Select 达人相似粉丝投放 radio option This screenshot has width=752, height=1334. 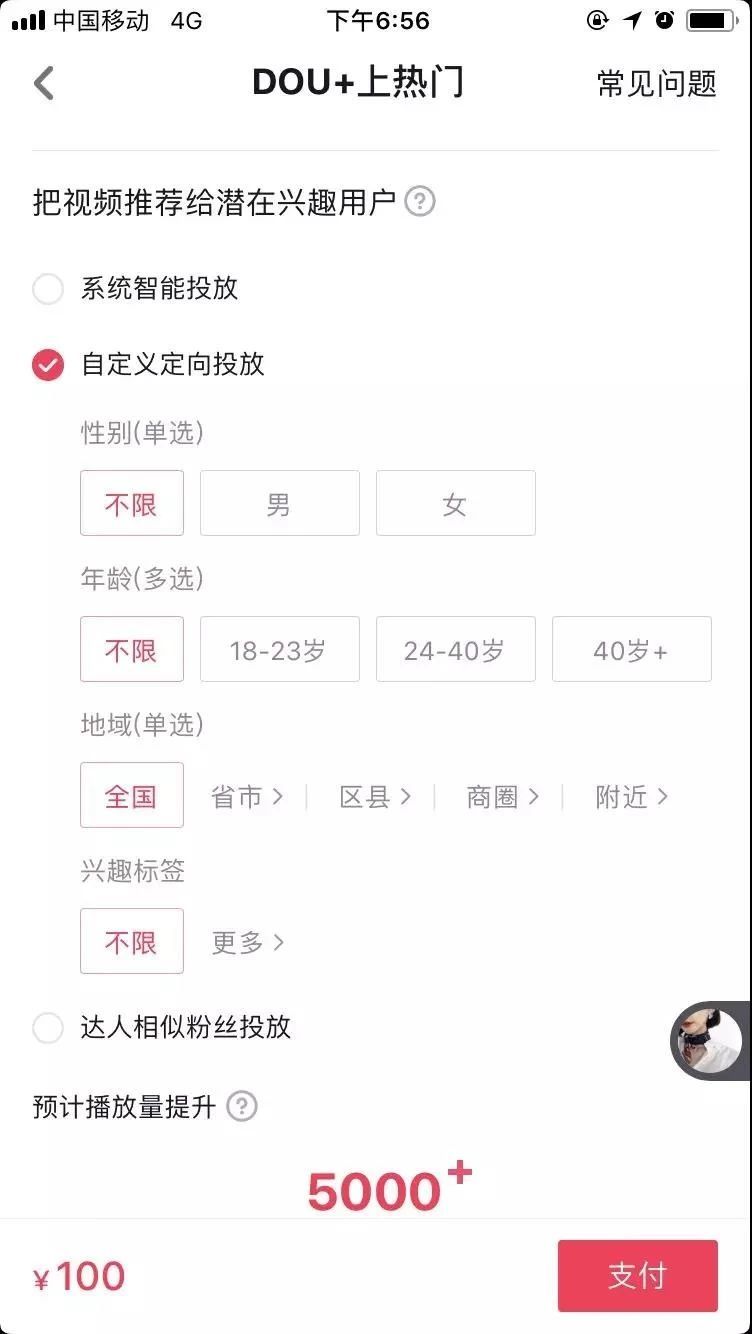[48, 1027]
